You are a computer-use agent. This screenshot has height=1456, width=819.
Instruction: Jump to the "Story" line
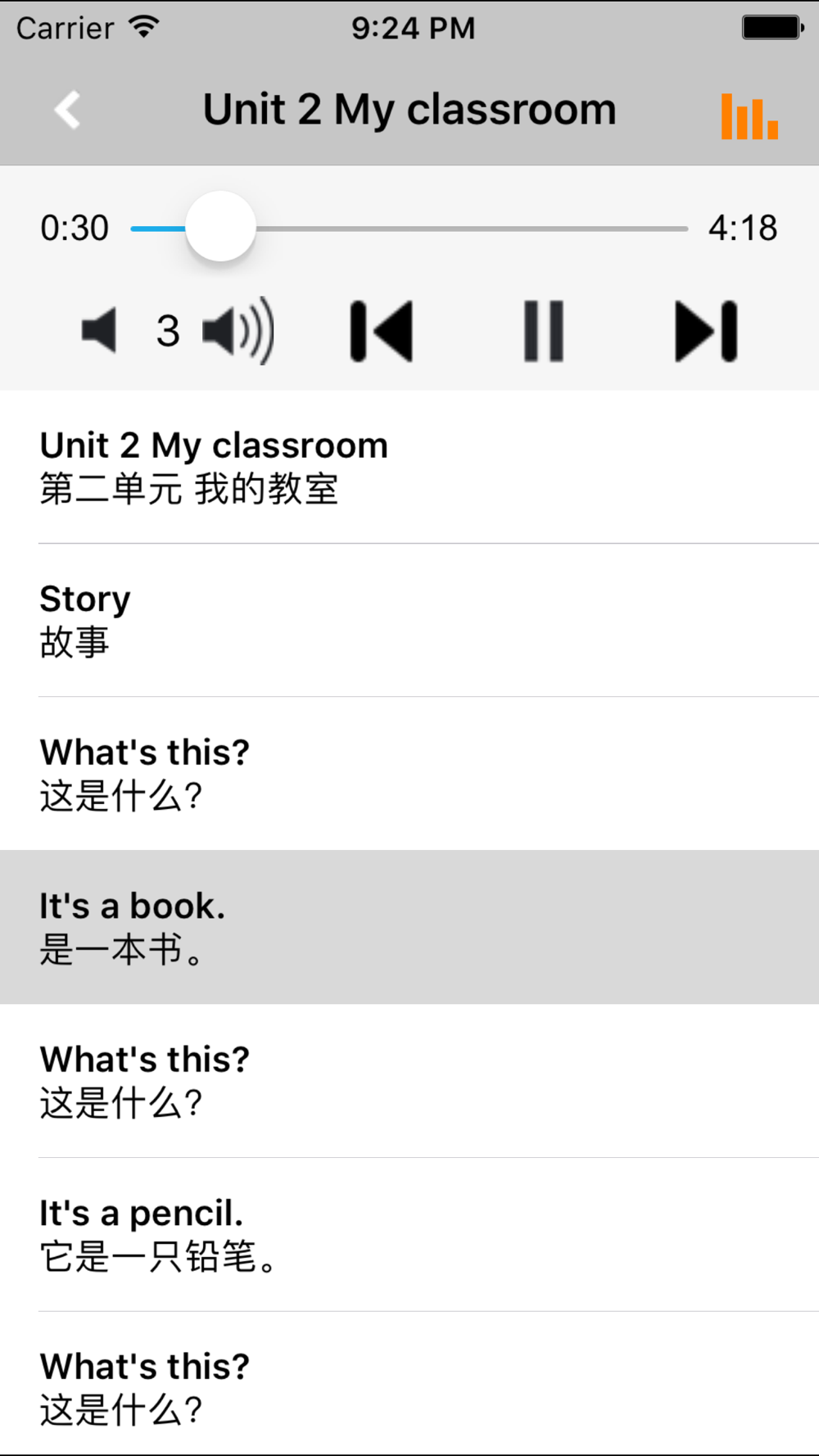409,621
